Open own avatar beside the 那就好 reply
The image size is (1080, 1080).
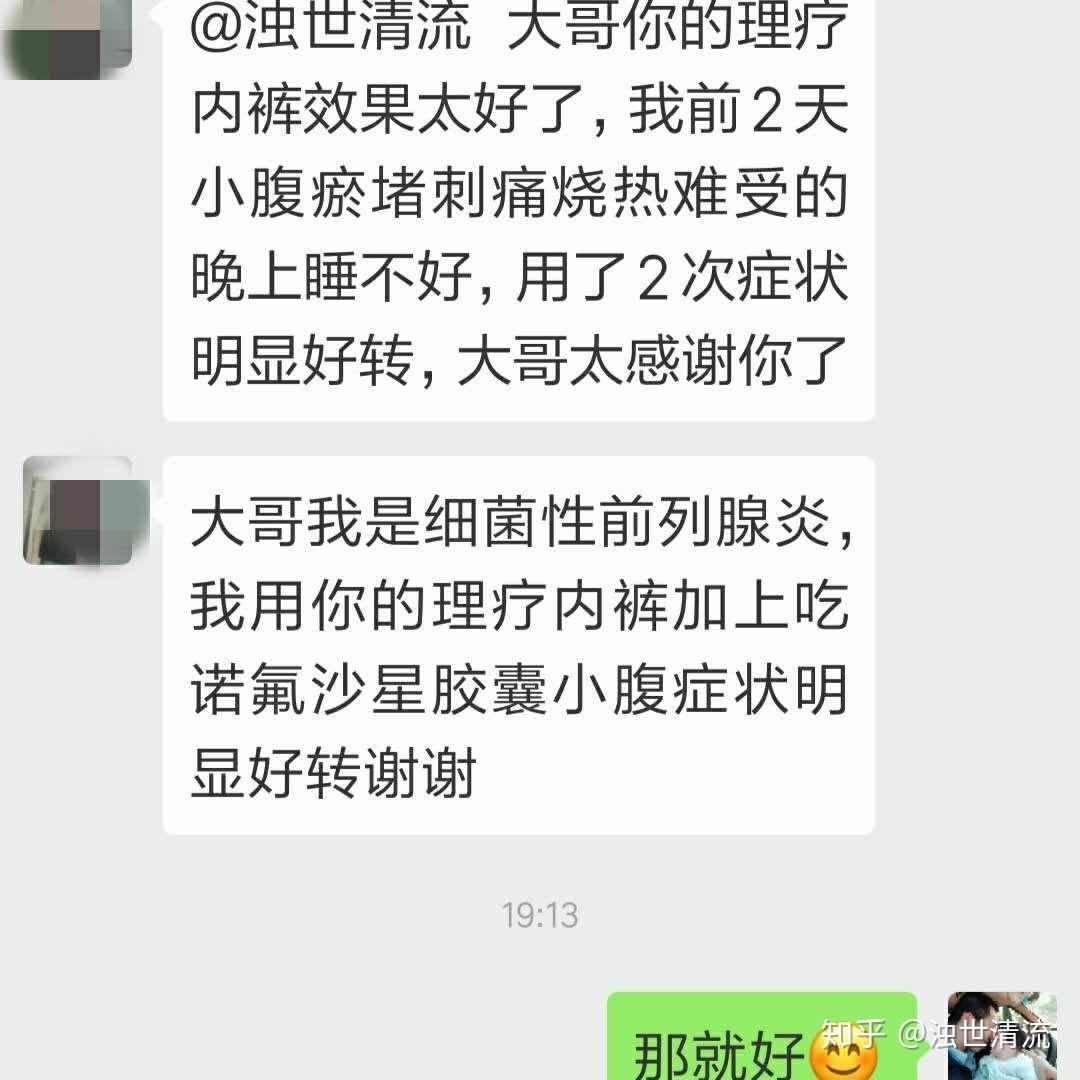click(x=1001, y=1035)
